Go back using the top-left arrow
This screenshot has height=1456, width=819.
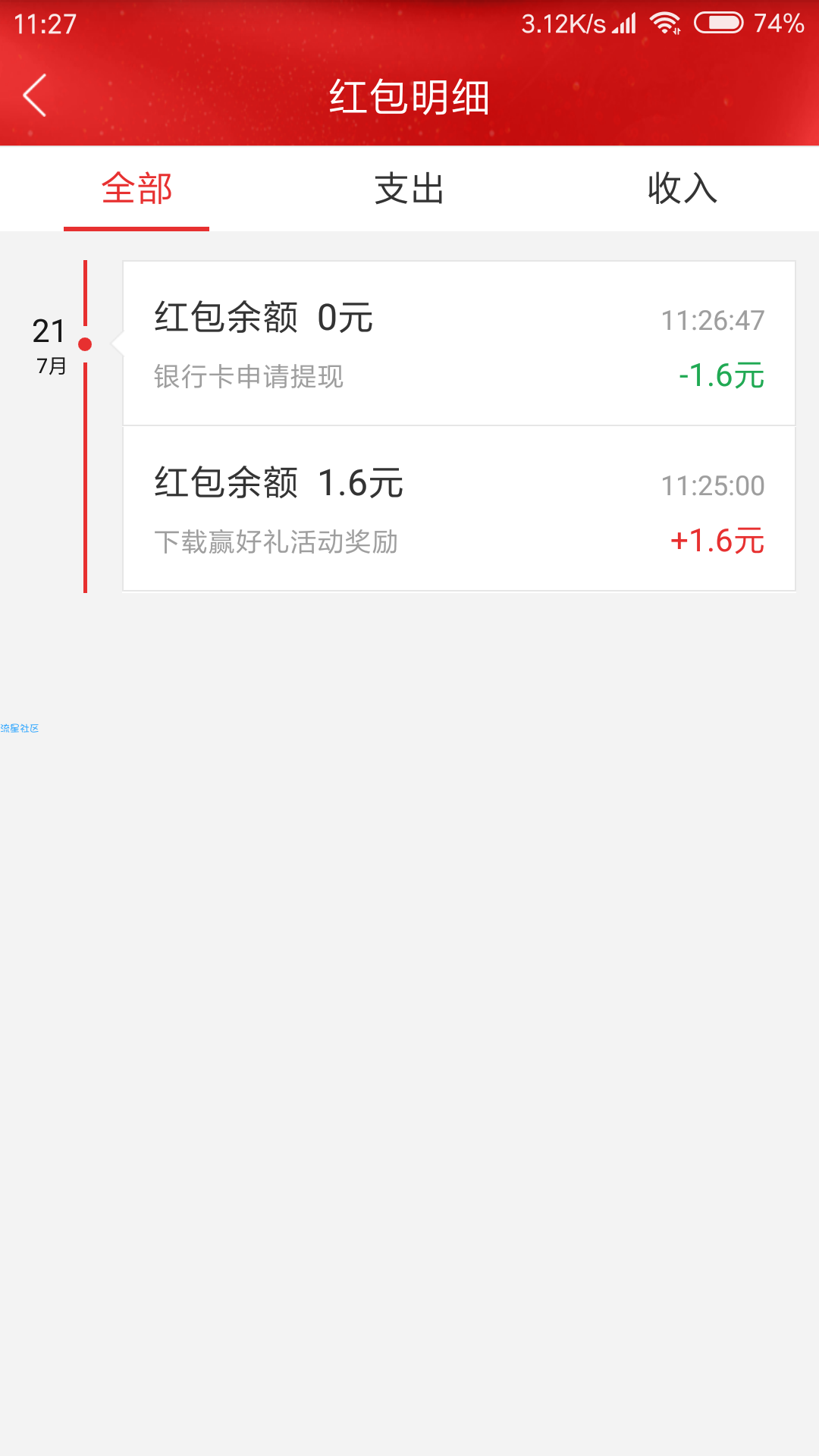pos(35,96)
